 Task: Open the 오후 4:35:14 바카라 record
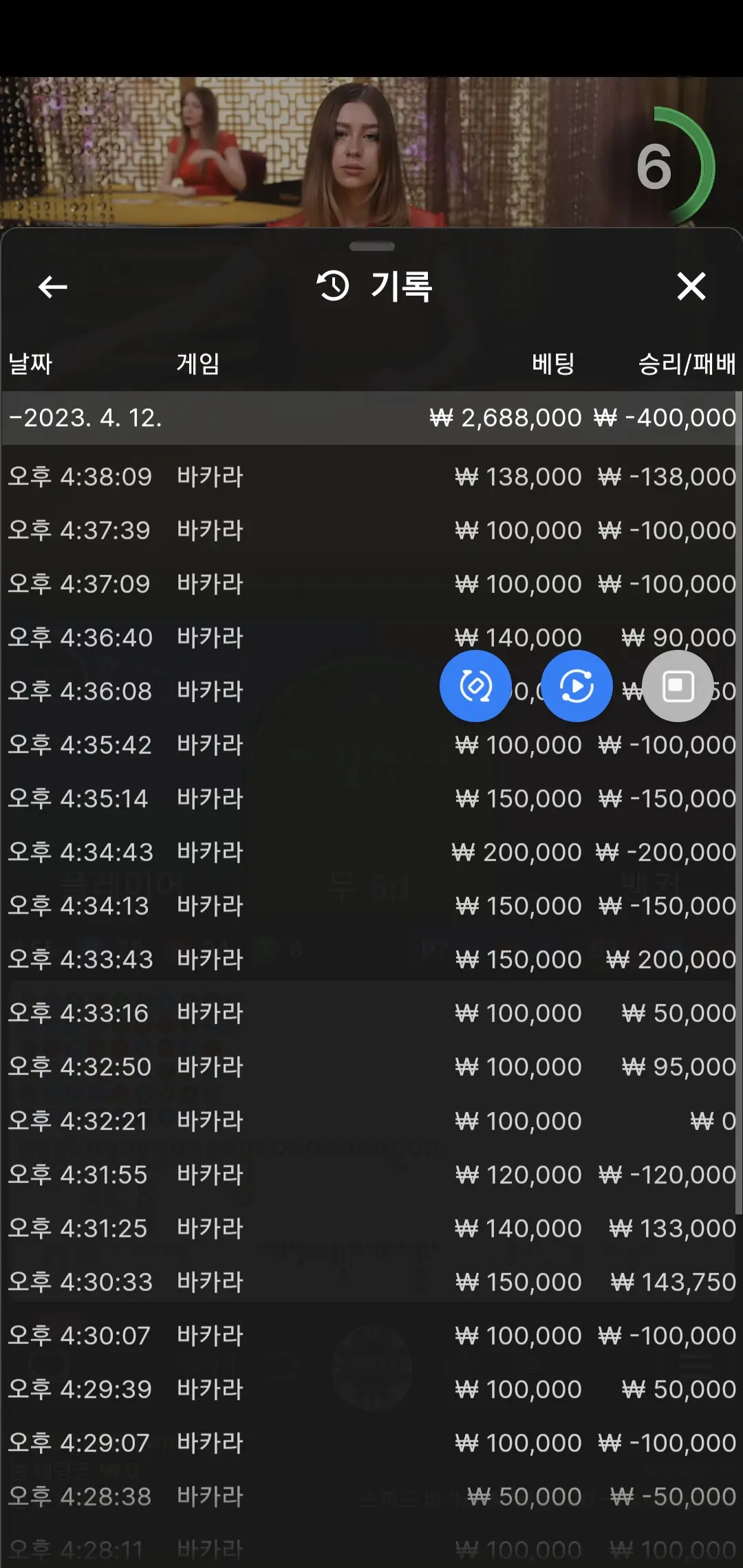coord(371,798)
